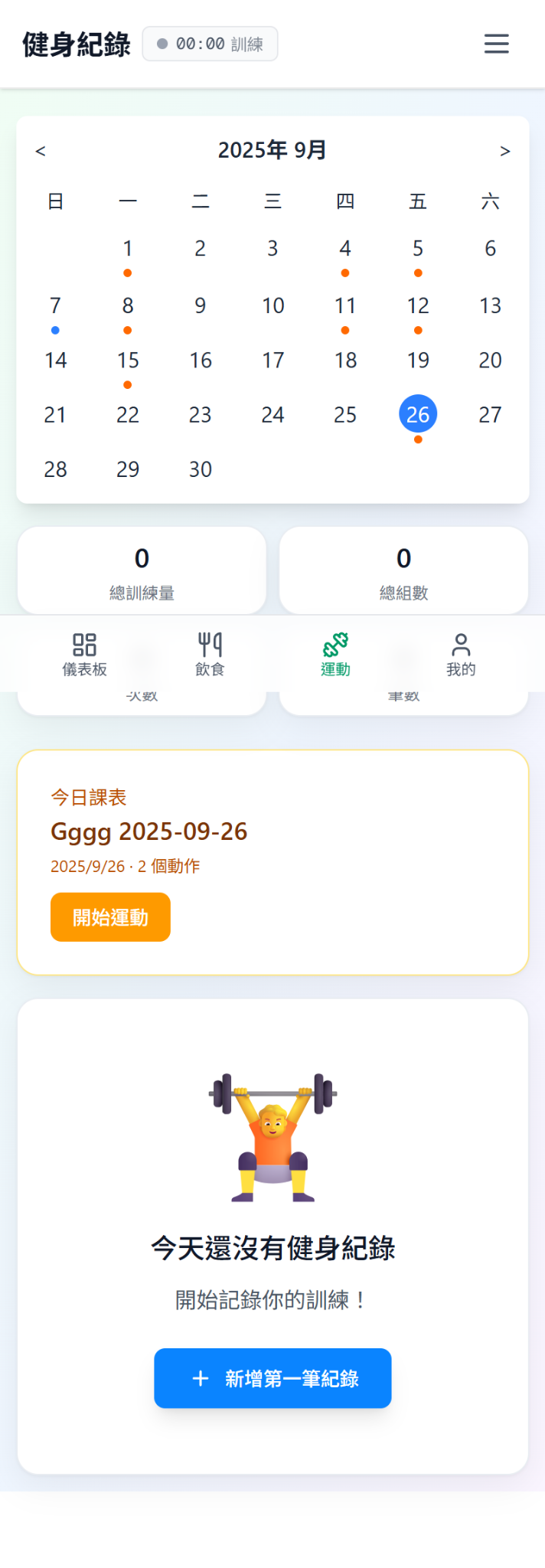Tap the 開始運動 button
Viewport: 545px width, 1568px height.
click(x=110, y=917)
